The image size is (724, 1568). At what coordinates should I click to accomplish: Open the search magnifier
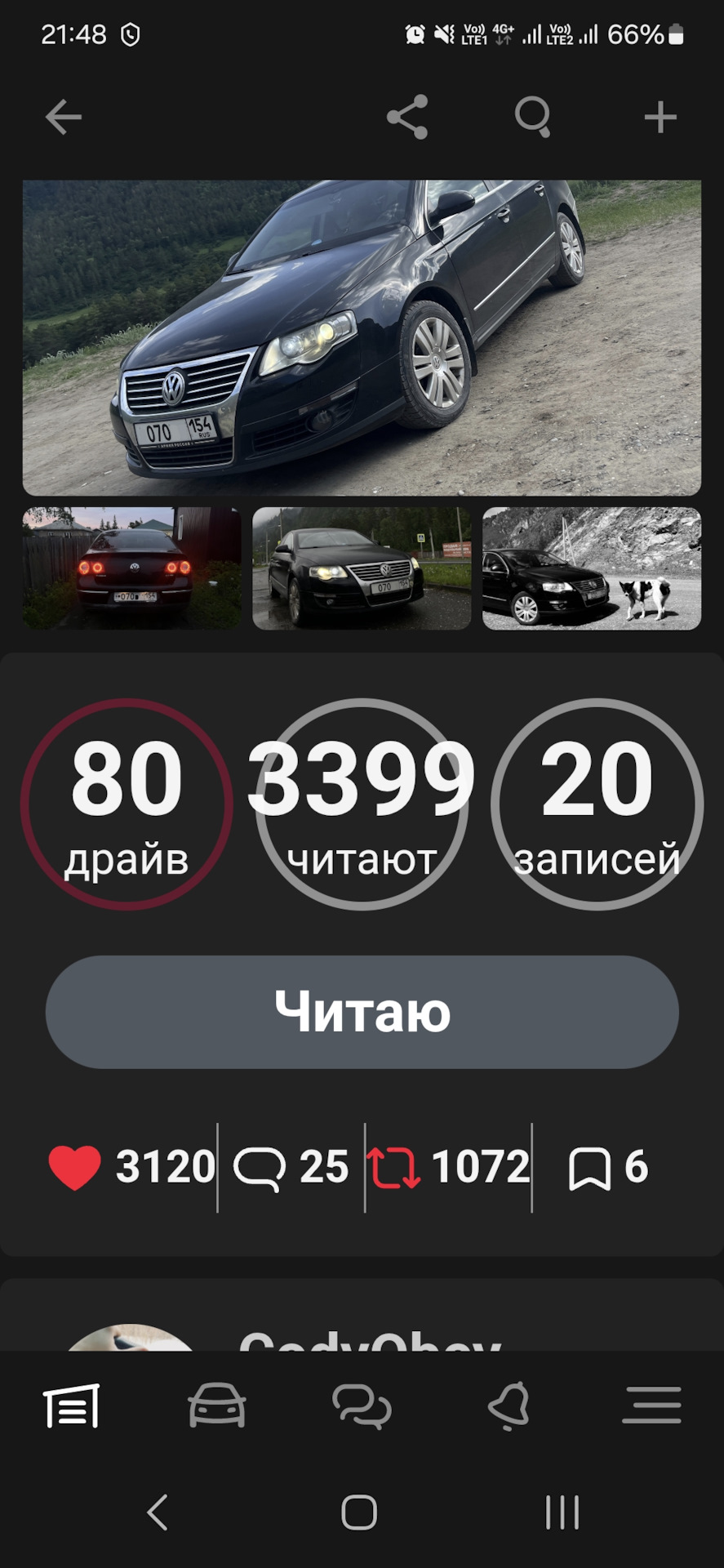click(x=533, y=118)
